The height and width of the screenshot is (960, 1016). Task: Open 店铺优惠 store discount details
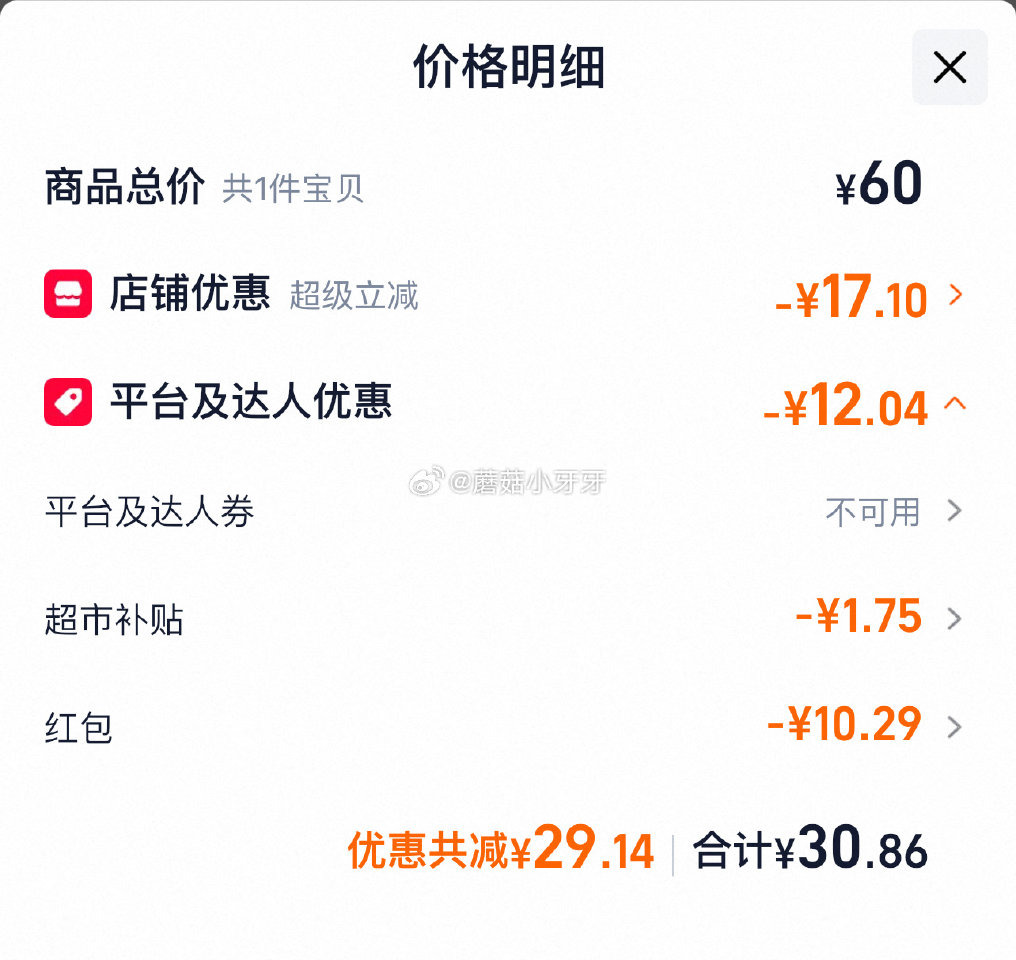955,296
